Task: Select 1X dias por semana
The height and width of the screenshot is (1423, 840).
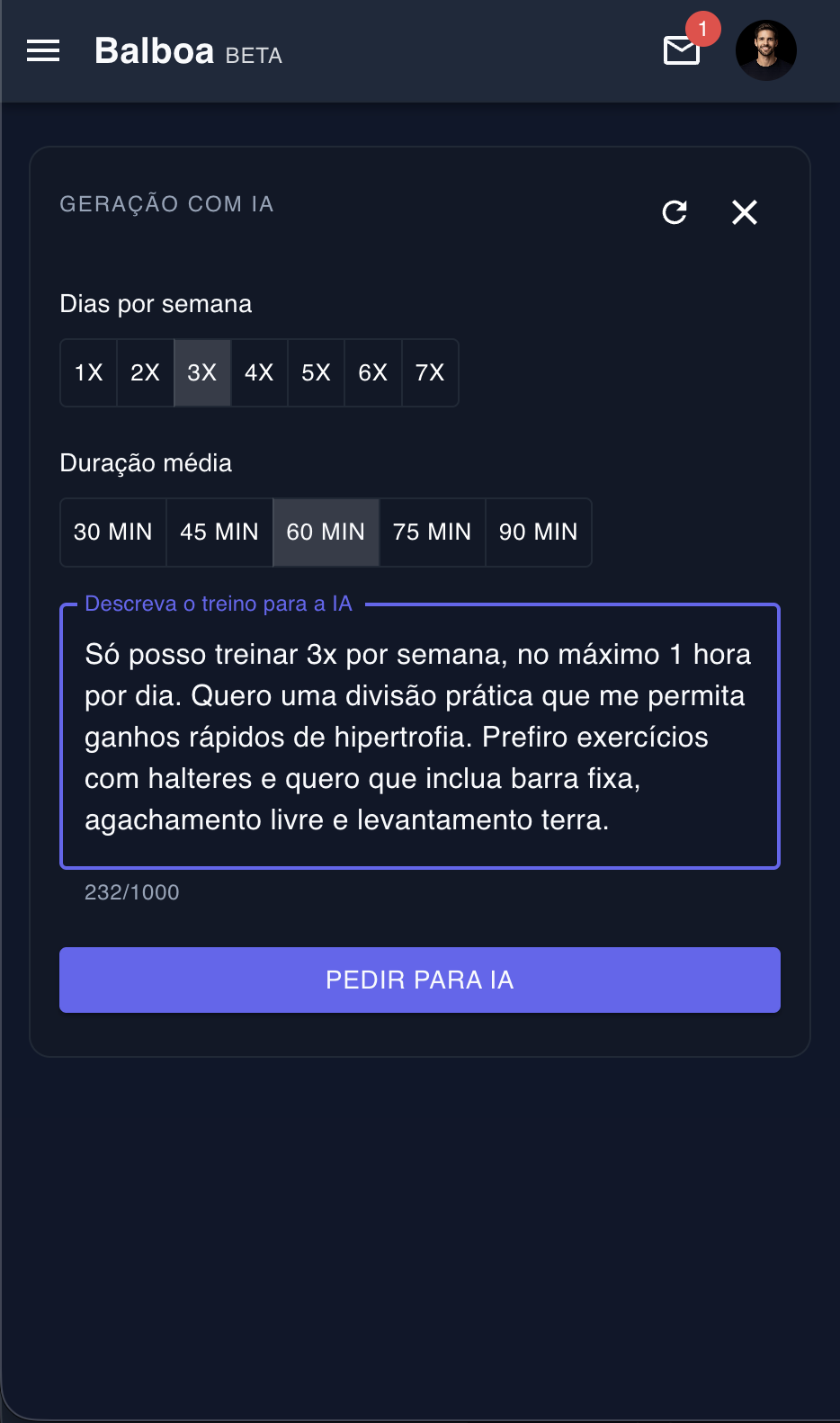Action: click(87, 372)
